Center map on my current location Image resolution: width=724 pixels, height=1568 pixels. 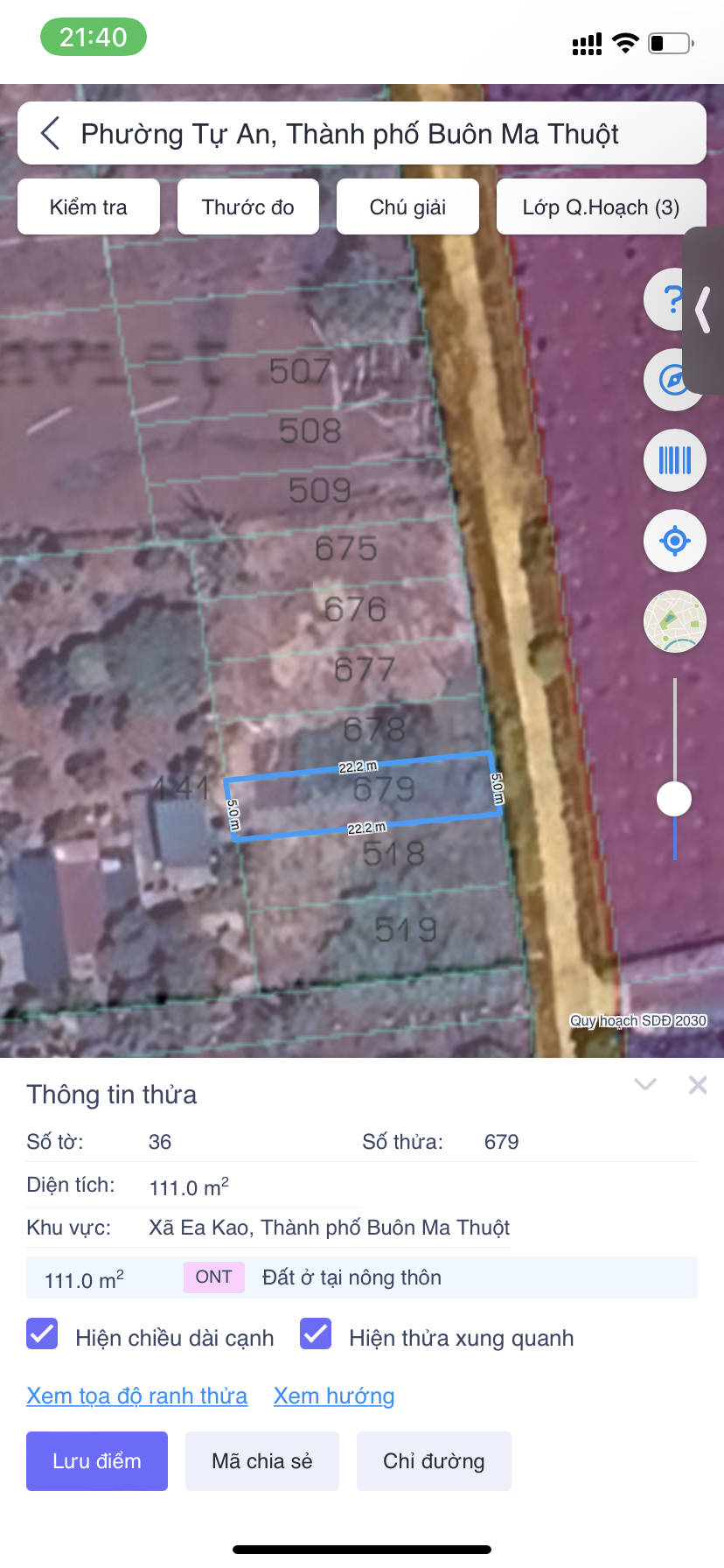tap(674, 541)
